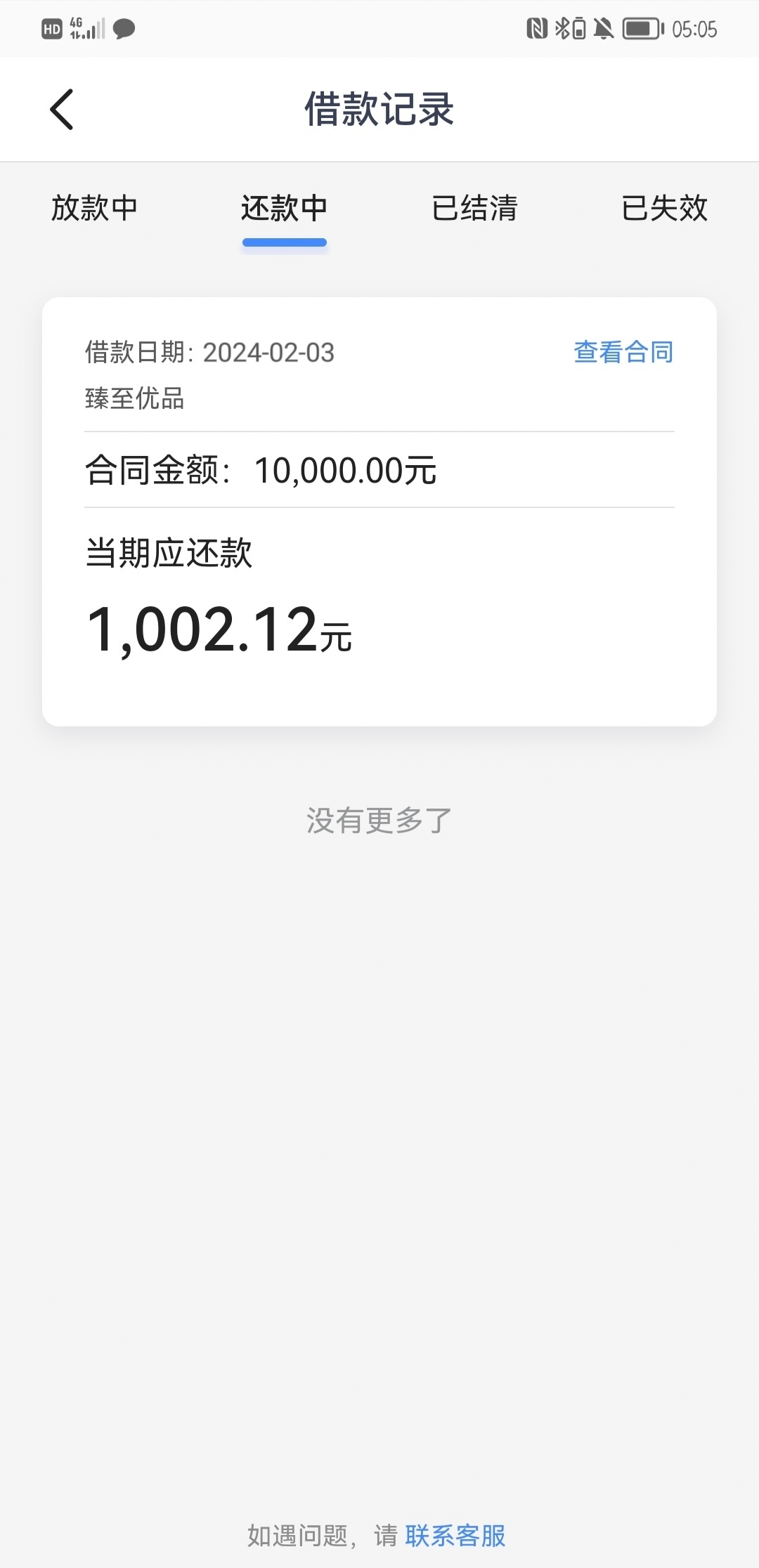Viewport: 759px width, 1568px height.
Task: Go back using the top arrow
Action: pyautogui.click(x=62, y=110)
